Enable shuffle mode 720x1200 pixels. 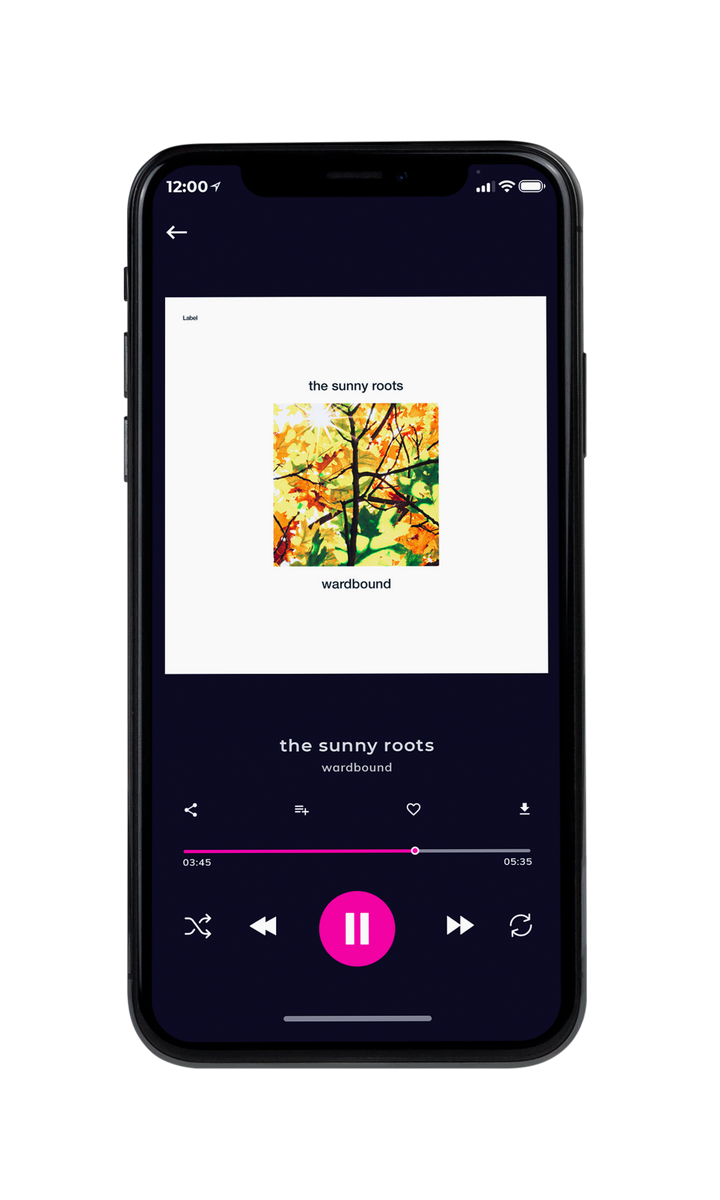tap(198, 926)
